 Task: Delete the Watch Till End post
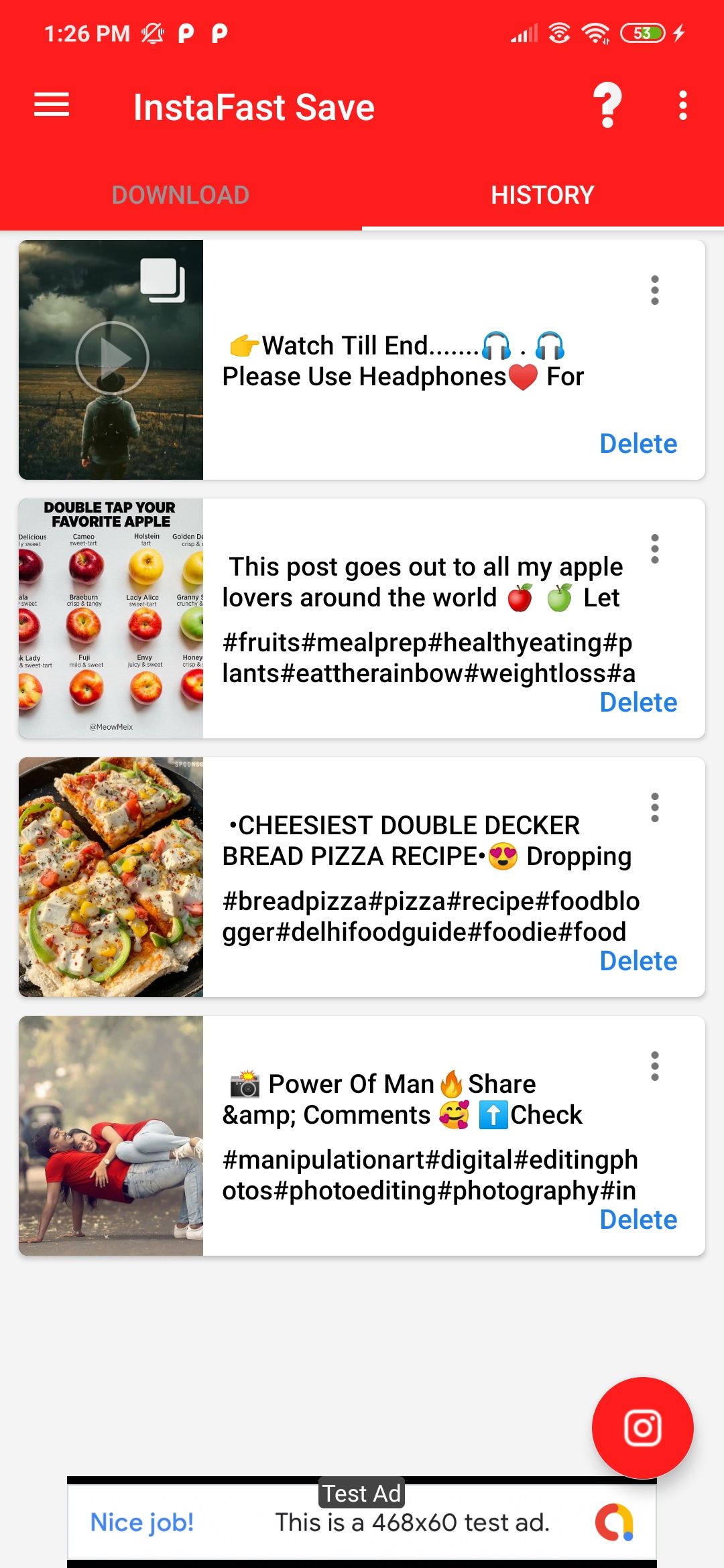pos(638,444)
